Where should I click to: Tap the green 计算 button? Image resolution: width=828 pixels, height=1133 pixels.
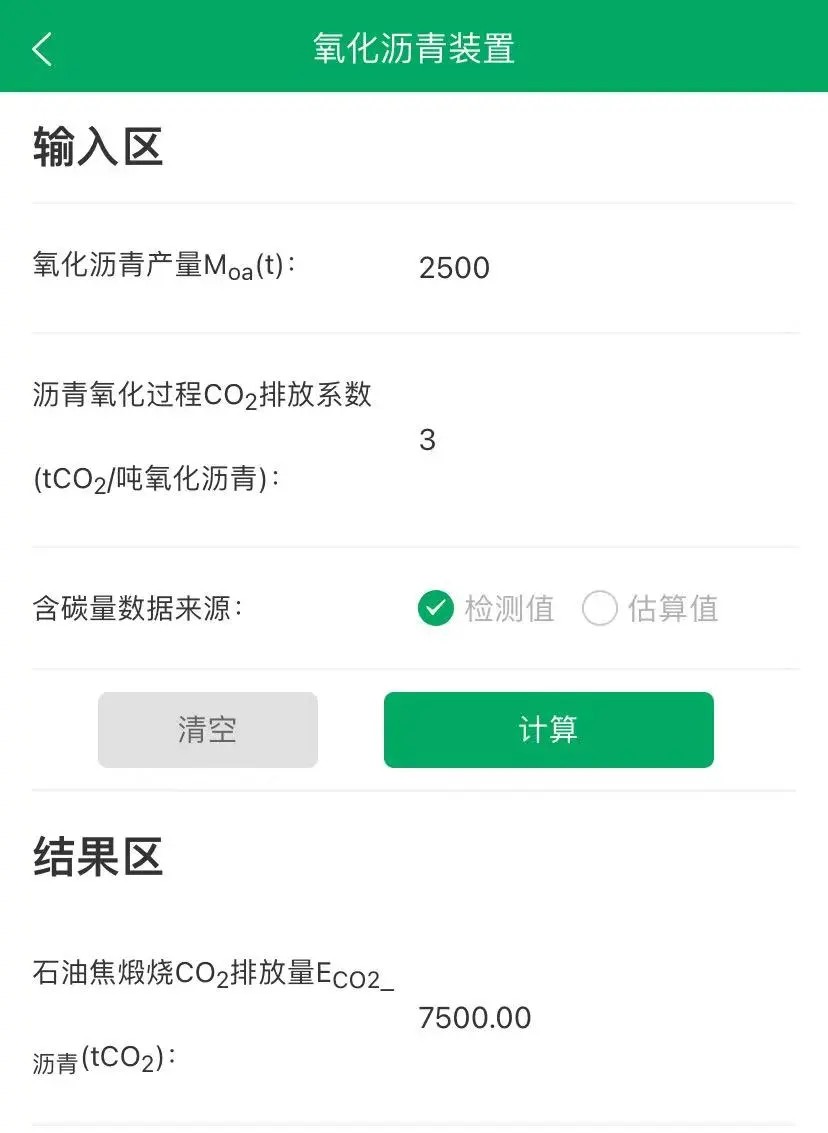(x=548, y=730)
